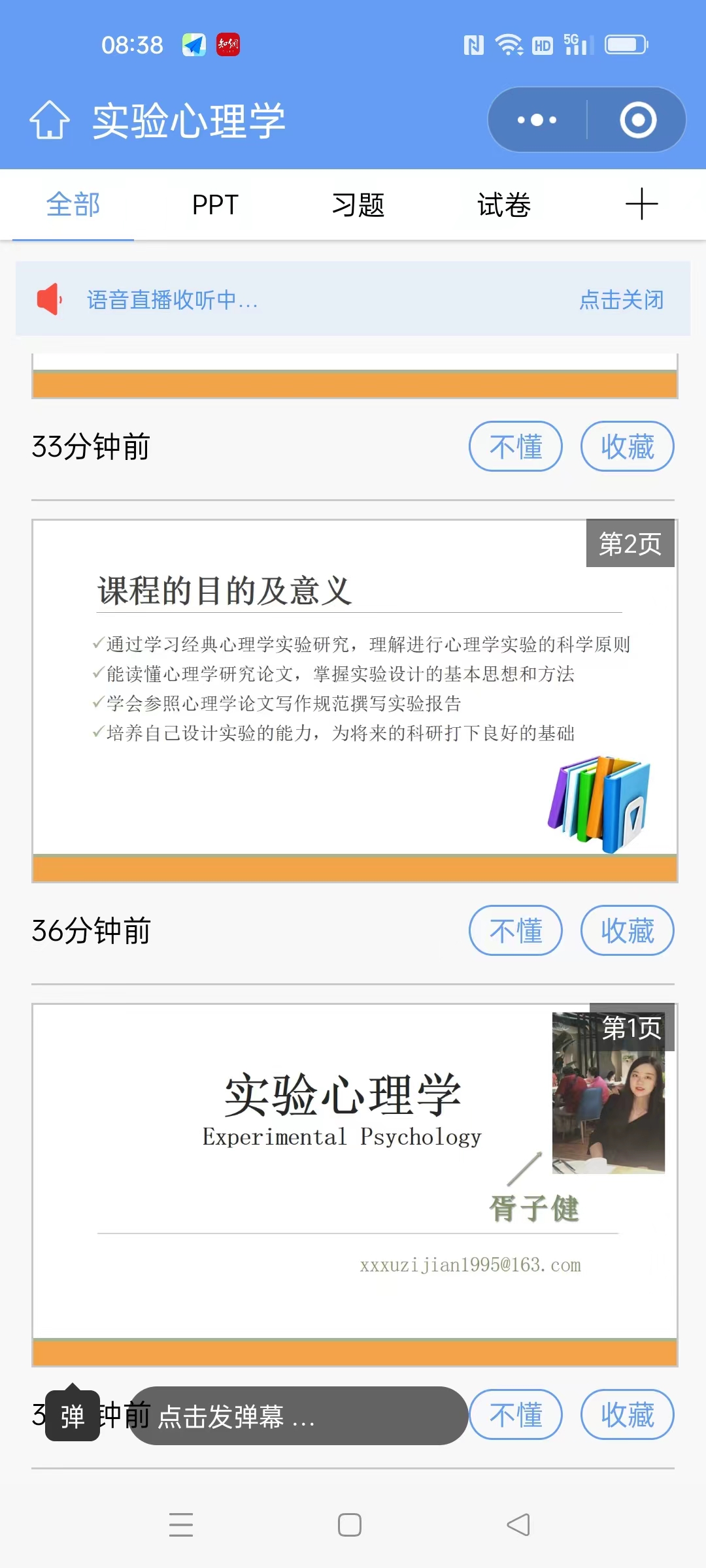Switch to the 习题 tab
706x1568 pixels.
[358, 205]
